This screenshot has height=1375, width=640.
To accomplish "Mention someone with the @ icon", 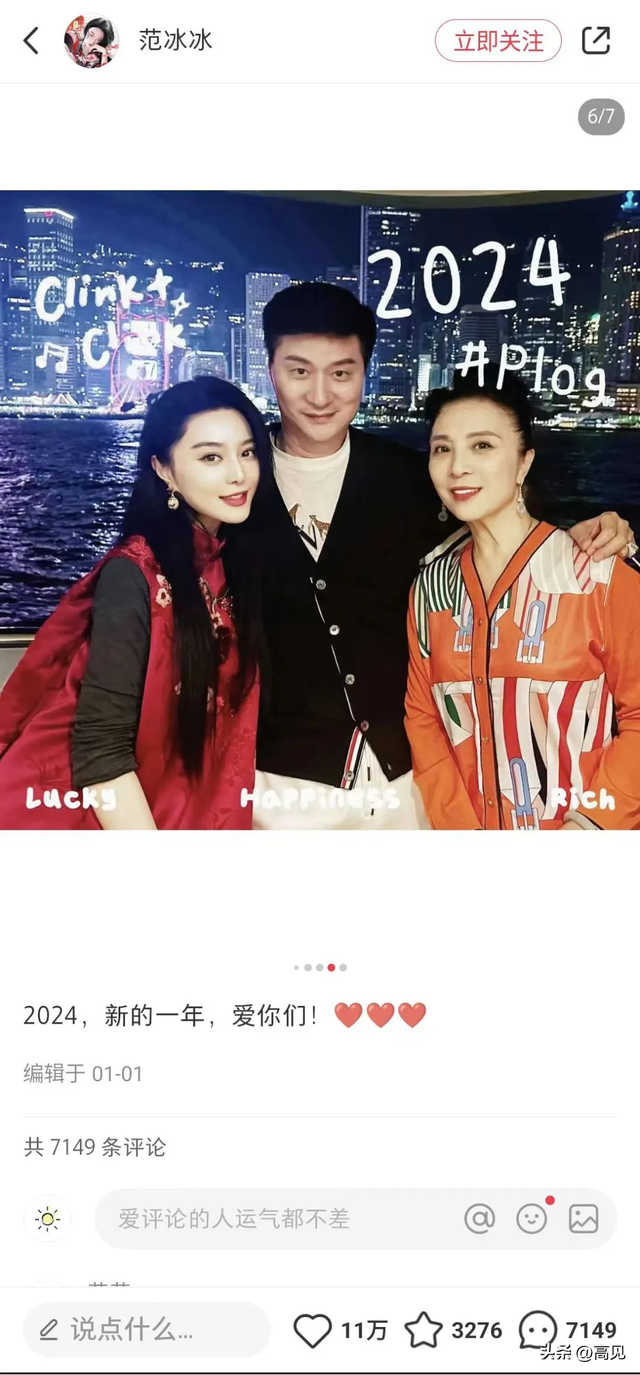I will (480, 1218).
